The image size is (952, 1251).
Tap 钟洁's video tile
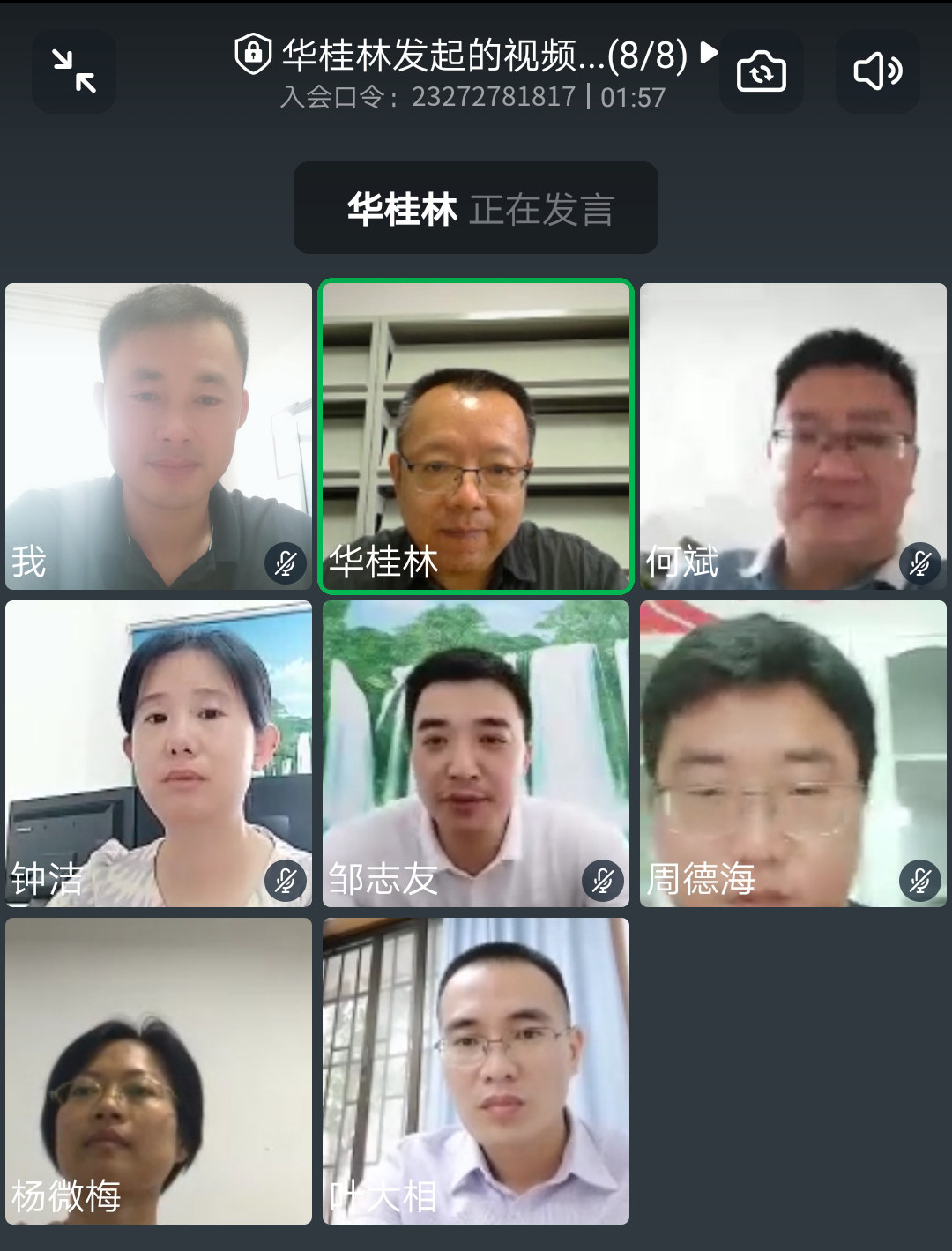tap(159, 754)
